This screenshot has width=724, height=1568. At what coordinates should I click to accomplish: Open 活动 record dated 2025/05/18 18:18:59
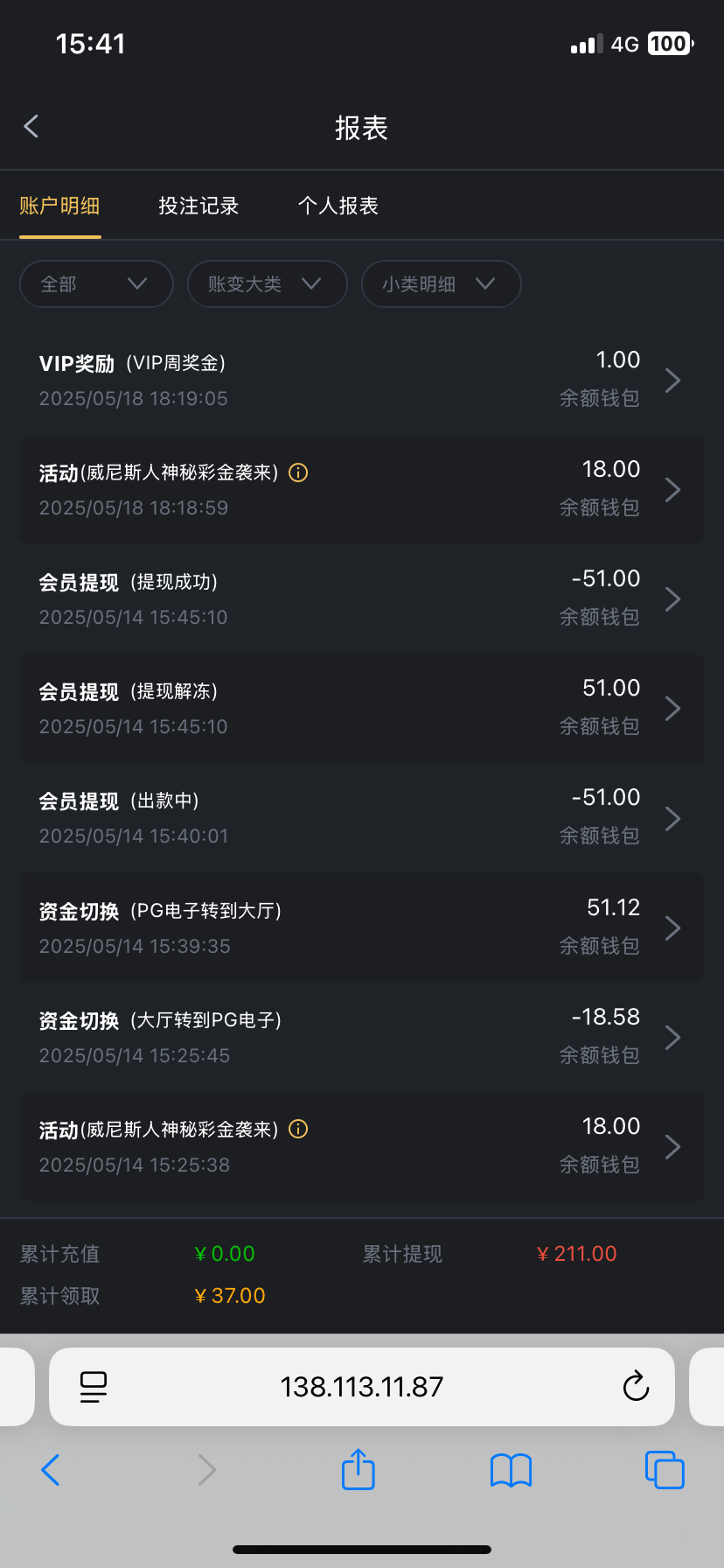coord(361,490)
